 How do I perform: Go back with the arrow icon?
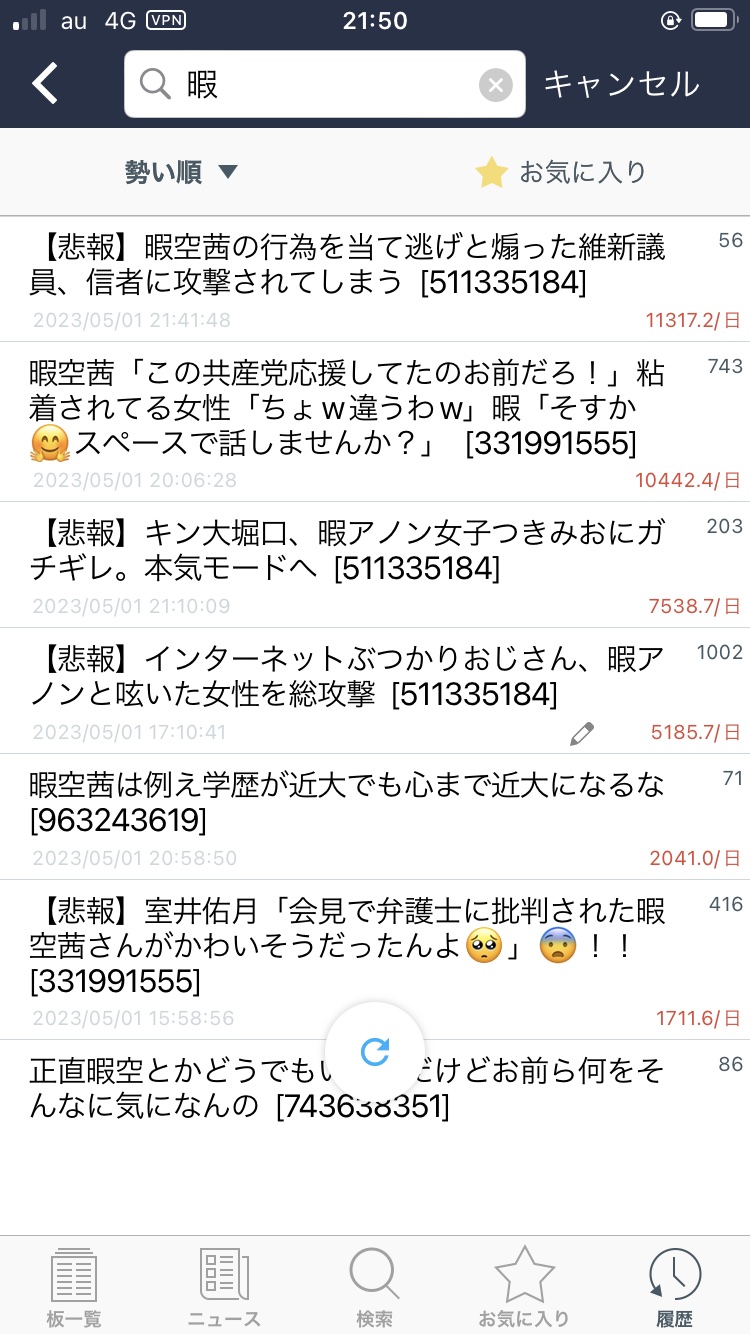46,84
